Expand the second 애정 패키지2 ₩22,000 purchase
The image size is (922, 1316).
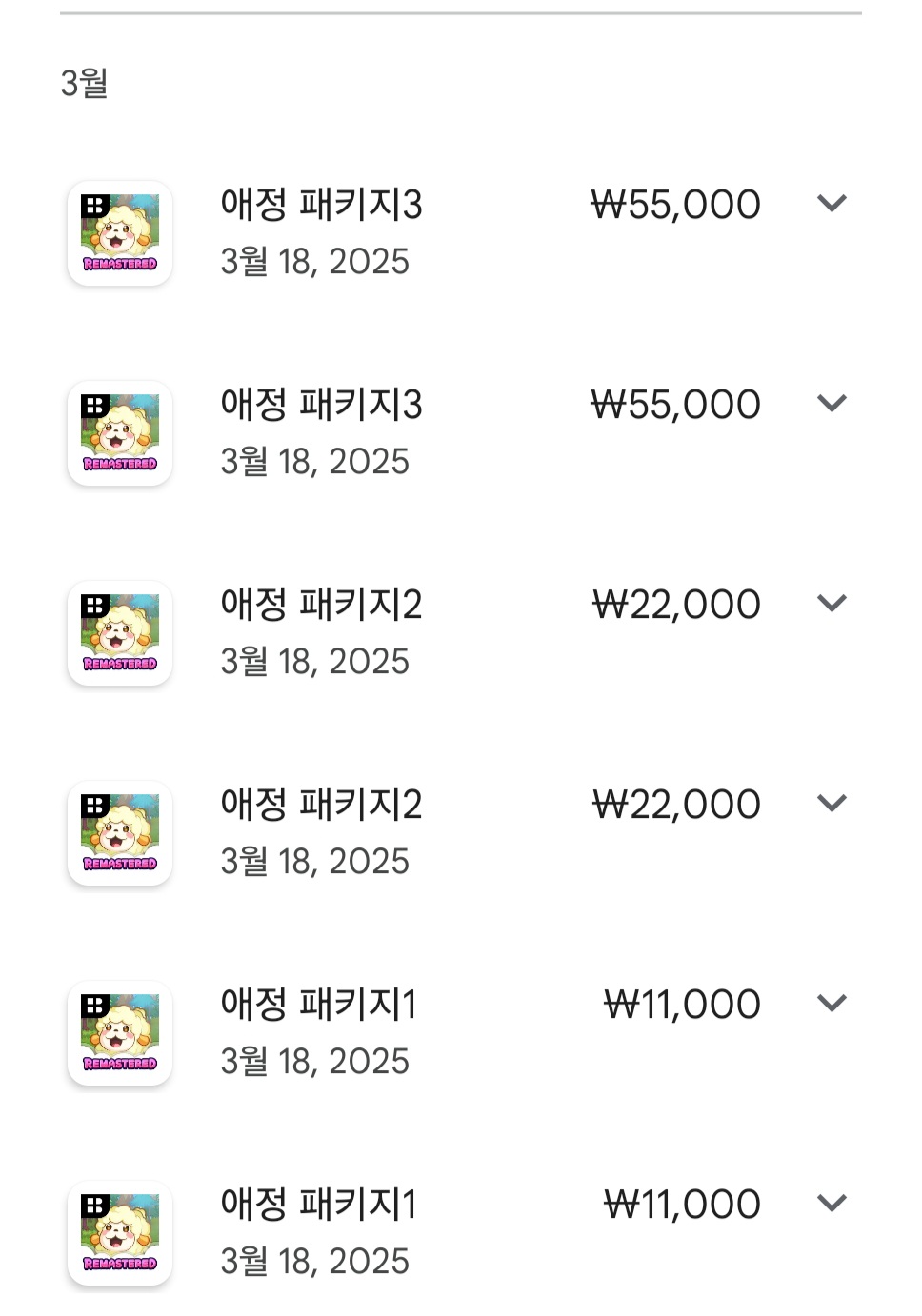[832, 804]
